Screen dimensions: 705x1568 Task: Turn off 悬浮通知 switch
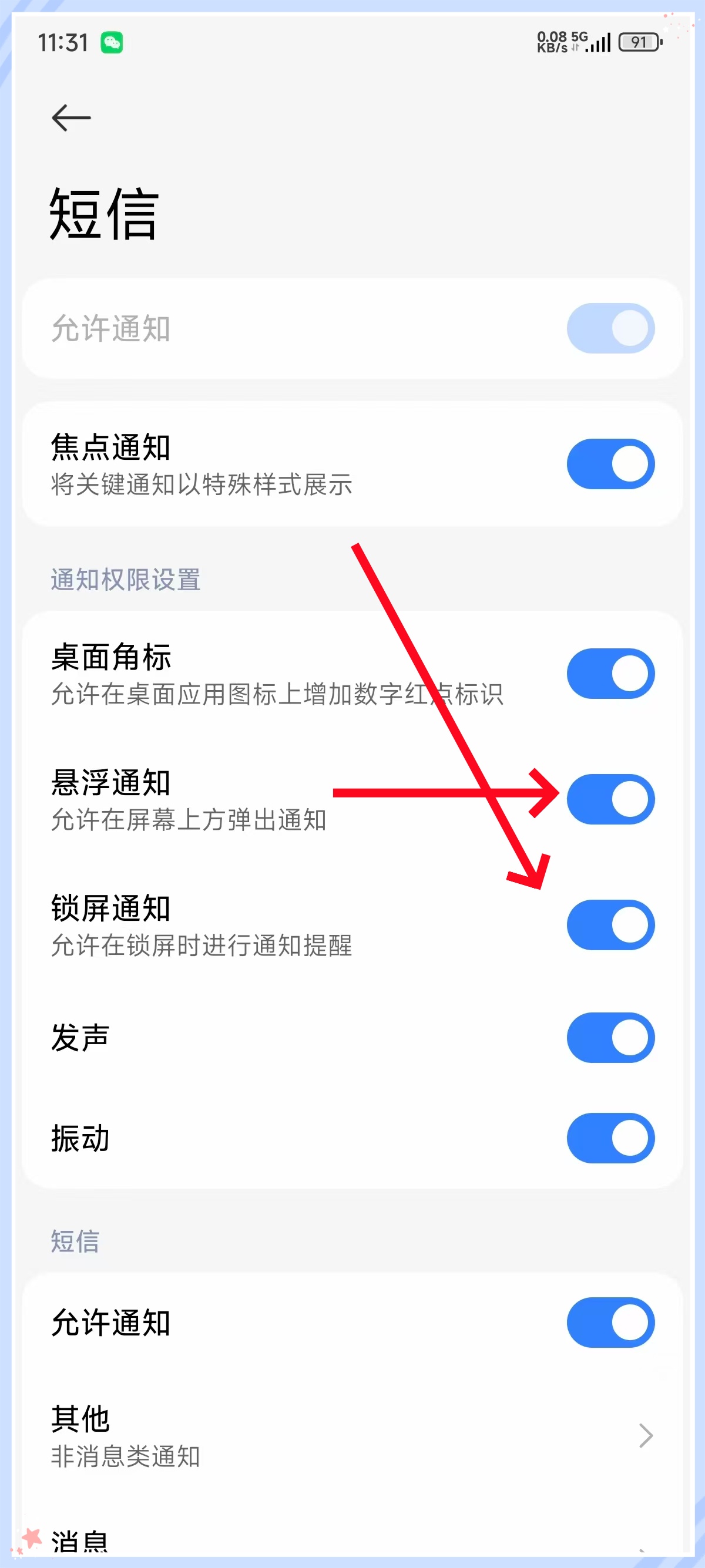click(610, 799)
